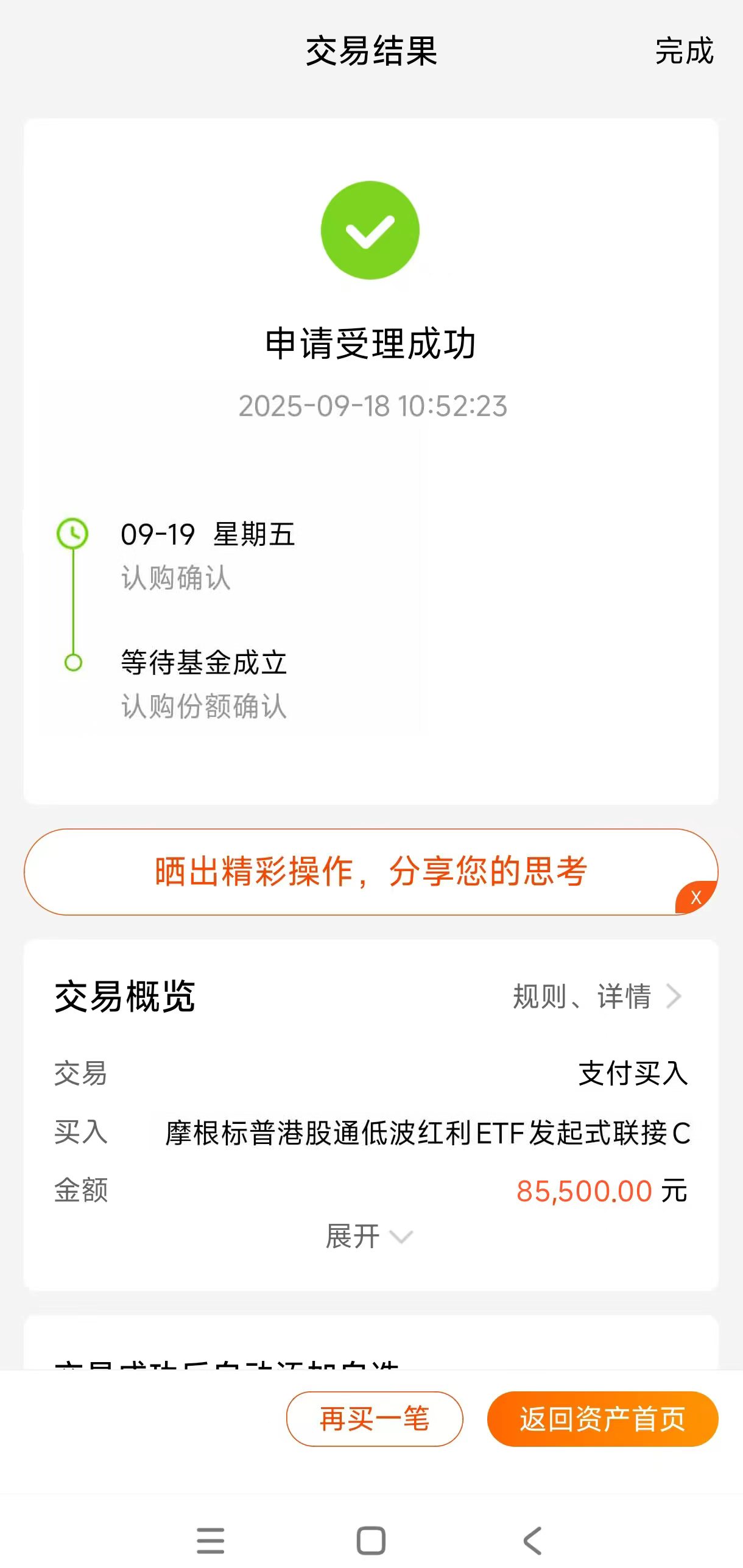
Task: Open recent apps from the navigation bar
Action: (211, 1541)
